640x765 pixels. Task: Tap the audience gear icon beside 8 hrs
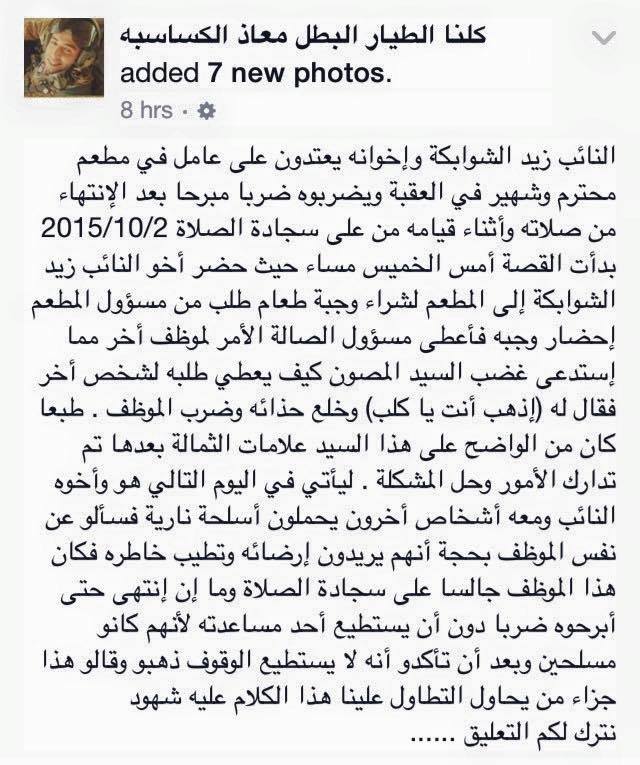tap(207, 110)
